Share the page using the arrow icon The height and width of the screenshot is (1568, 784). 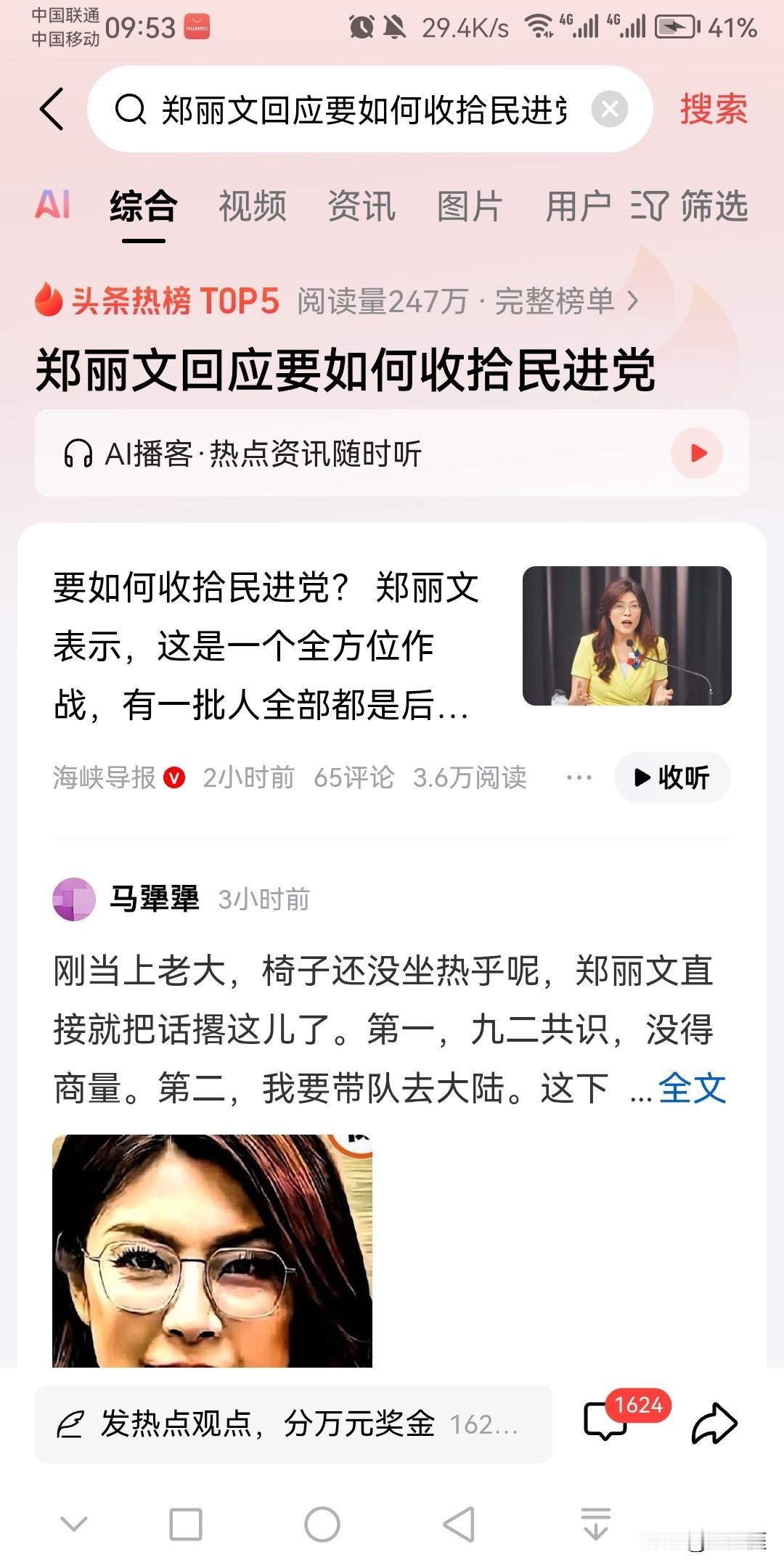click(715, 1423)
